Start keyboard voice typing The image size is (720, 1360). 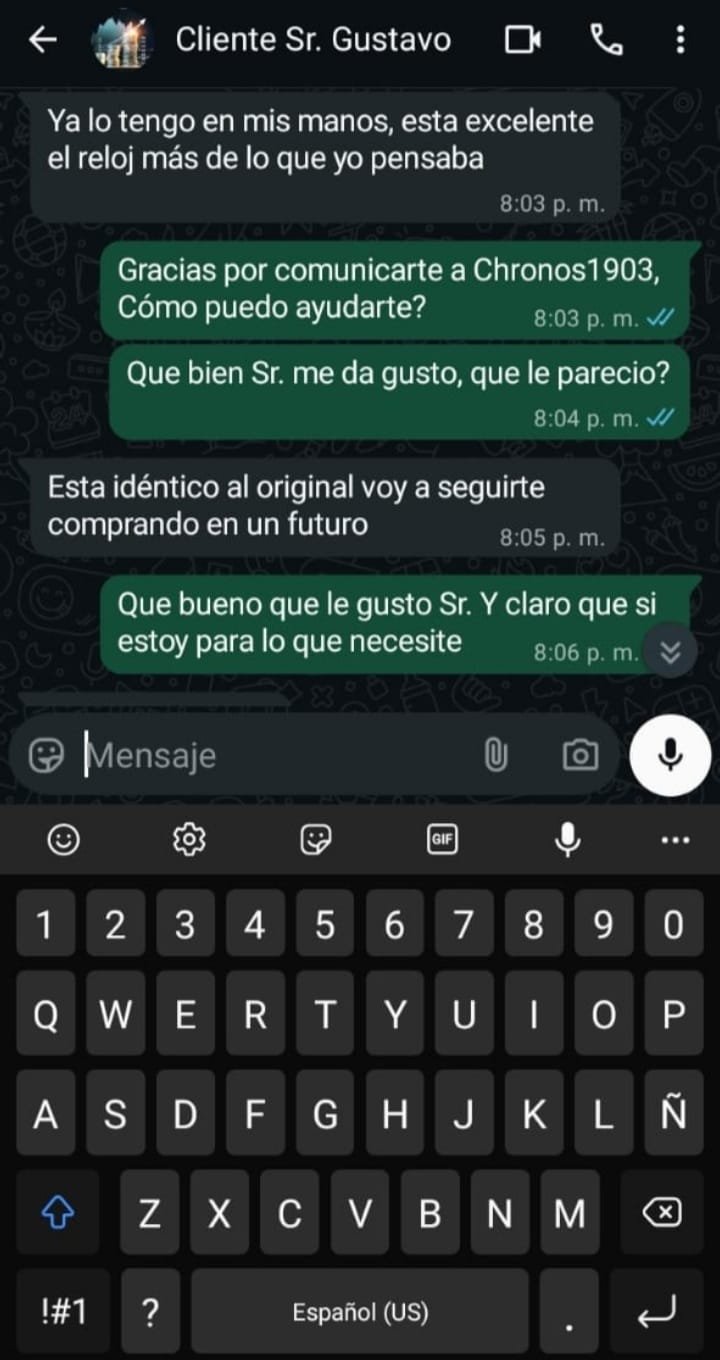click(567, 840)
